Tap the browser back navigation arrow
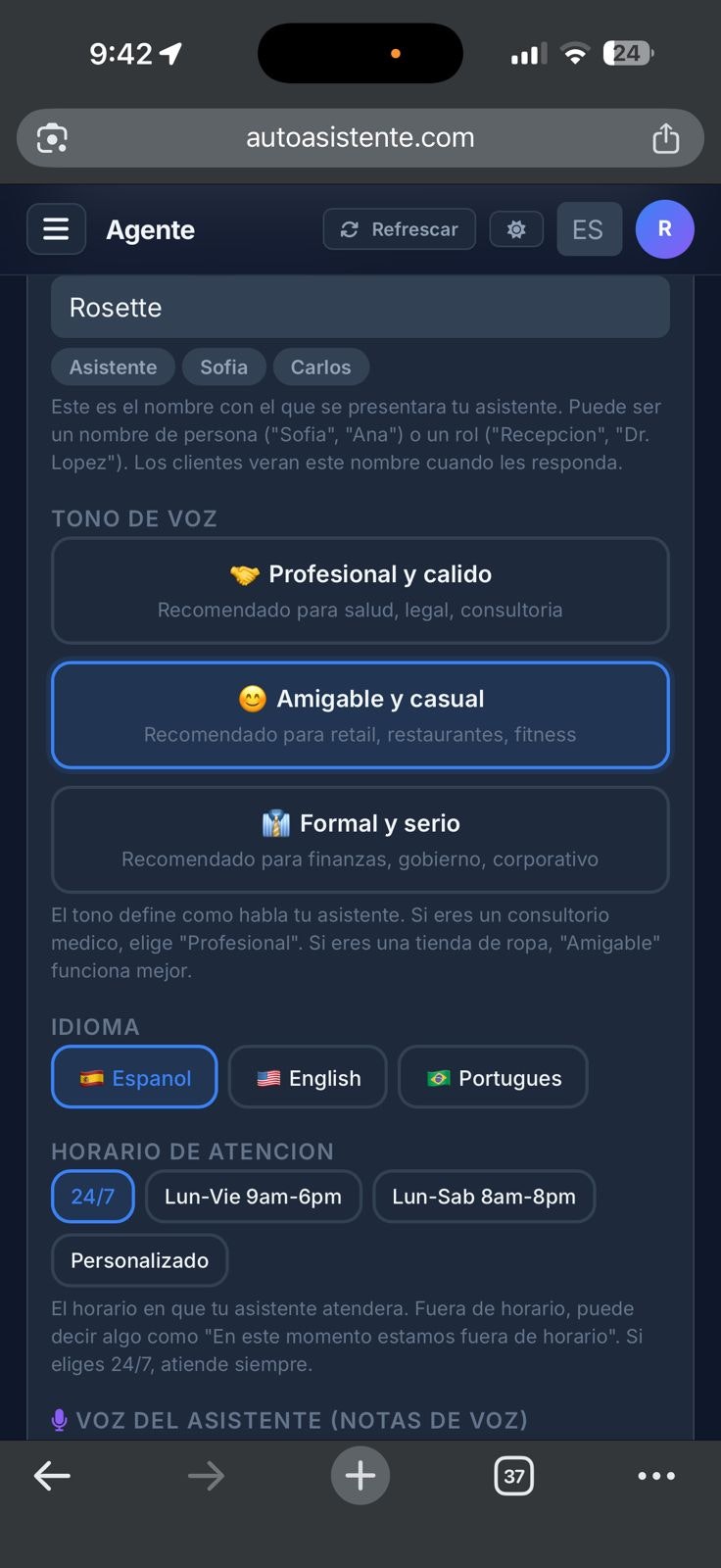This screenshot has height=1568, width=721. click(x=52, y=1475)
